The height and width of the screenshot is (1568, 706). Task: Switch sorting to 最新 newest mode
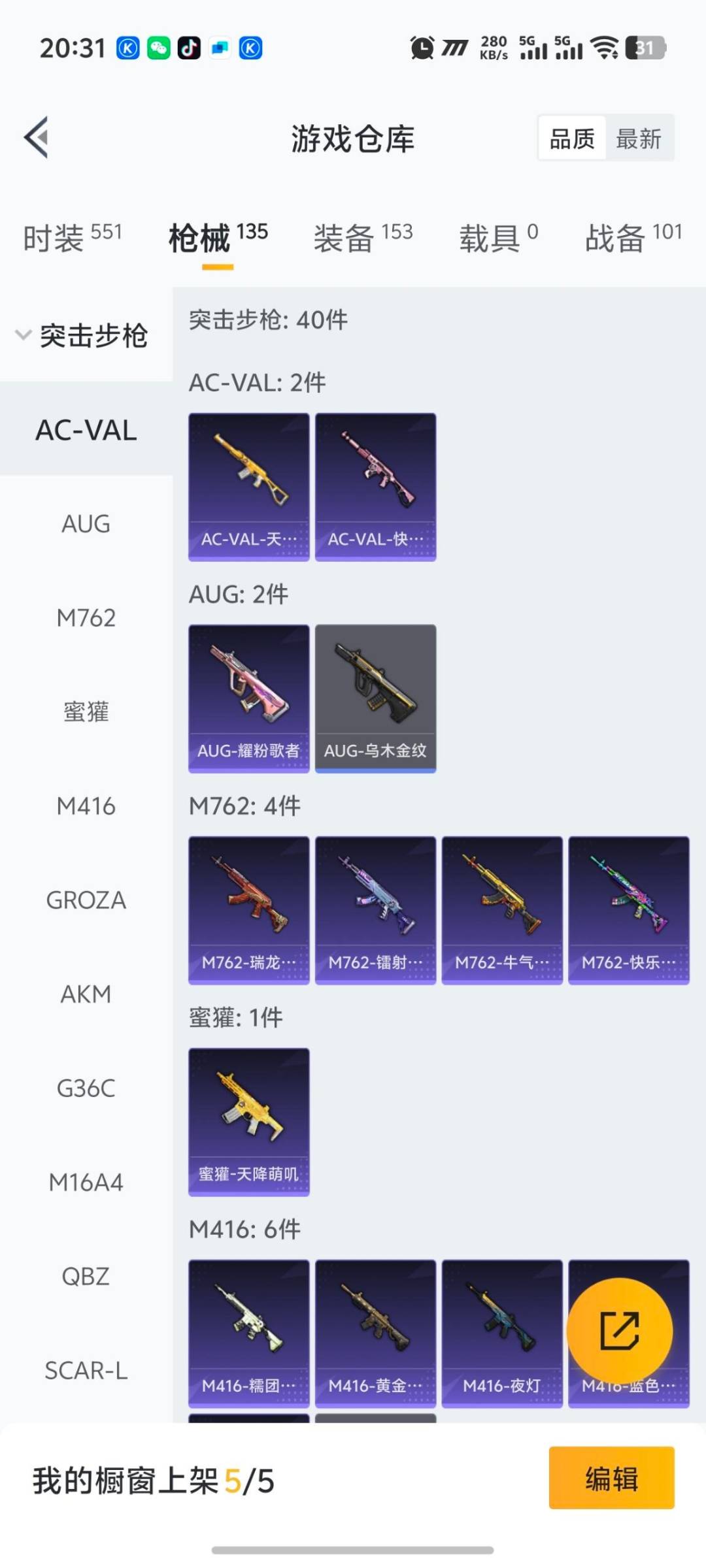coord(640,138)
